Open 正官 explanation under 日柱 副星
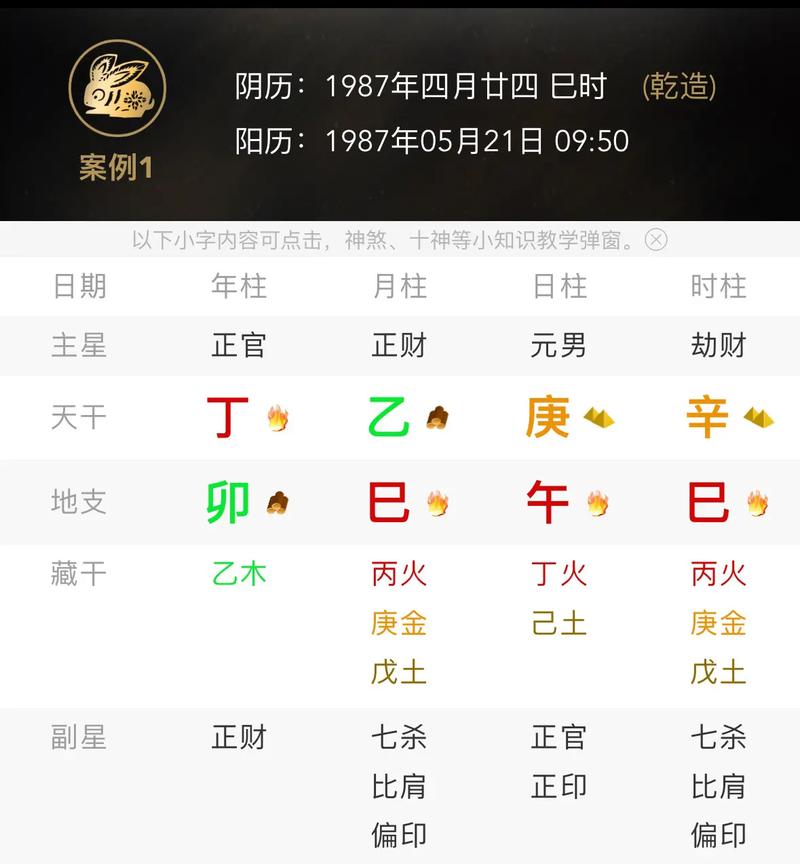Viewport: 800px width, 864px height. click(x=559, y=738)
